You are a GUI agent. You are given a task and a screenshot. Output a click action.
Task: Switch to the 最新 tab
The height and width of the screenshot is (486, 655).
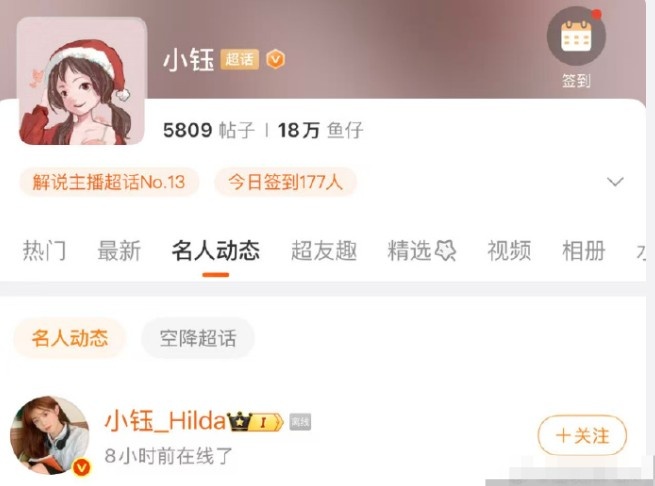pyautogui.click(x=119, y=250)
